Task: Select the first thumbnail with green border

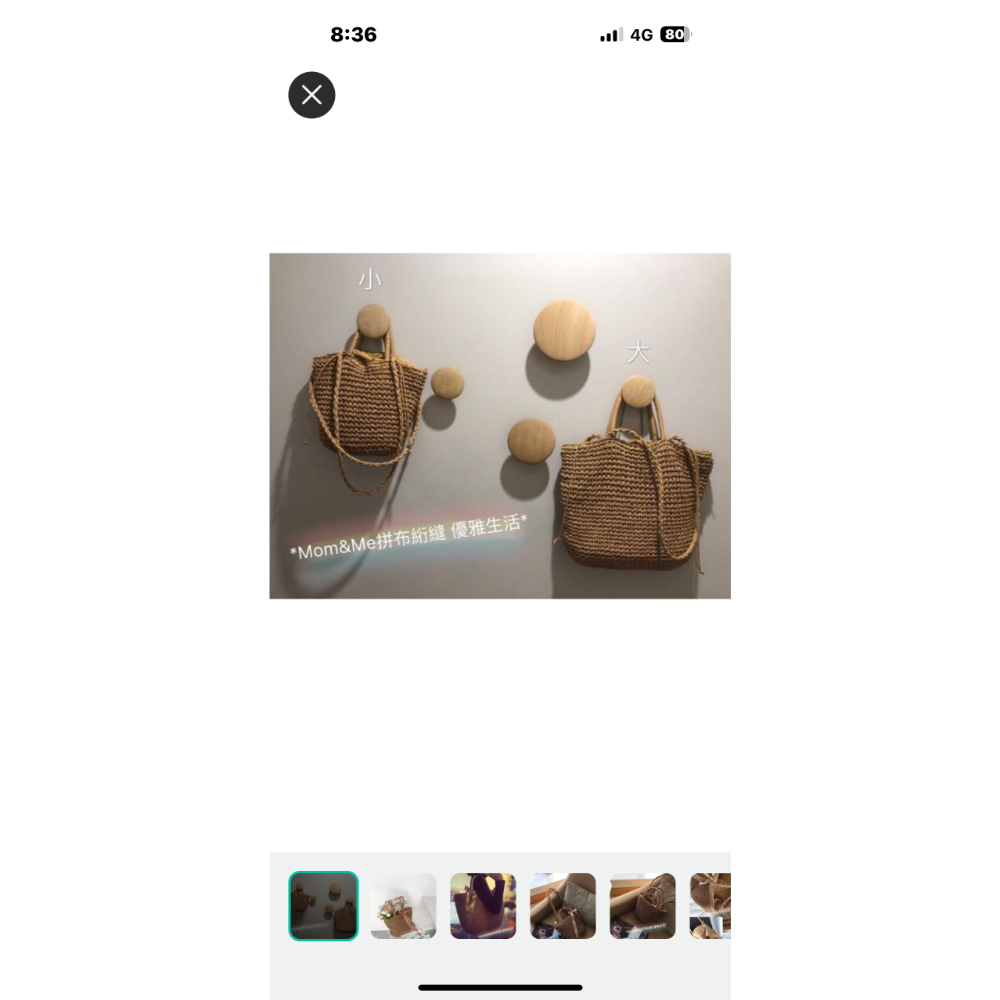Action: point(323,906)
